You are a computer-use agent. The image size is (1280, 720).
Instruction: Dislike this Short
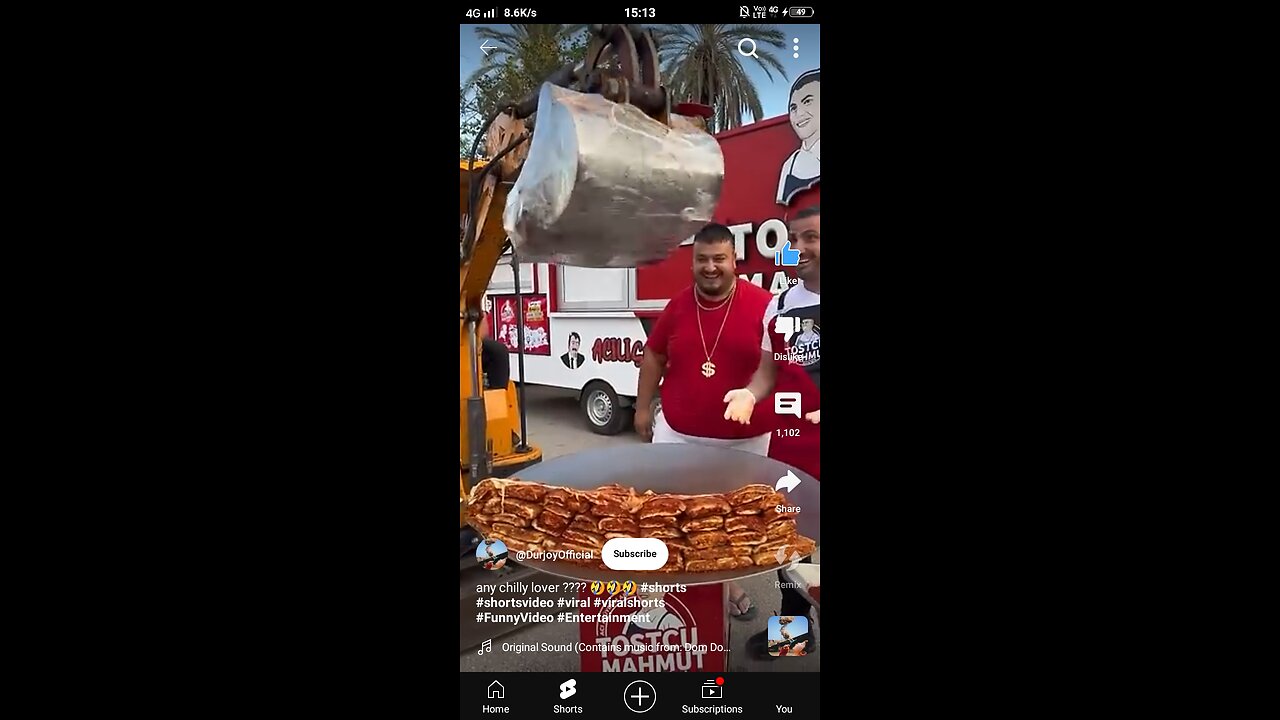(788, 330)
